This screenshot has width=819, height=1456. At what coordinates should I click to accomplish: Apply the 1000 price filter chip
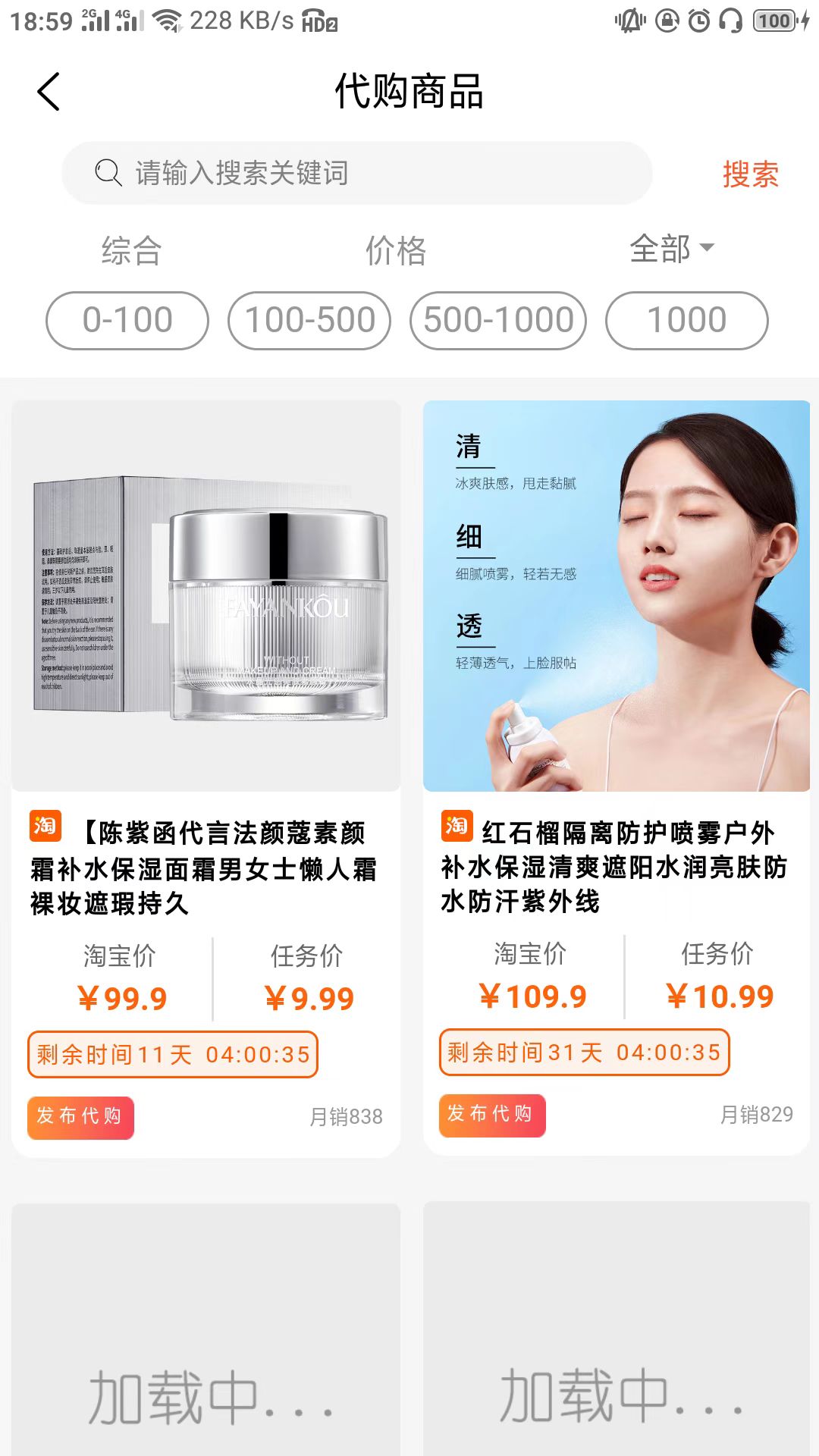(686, 320)
